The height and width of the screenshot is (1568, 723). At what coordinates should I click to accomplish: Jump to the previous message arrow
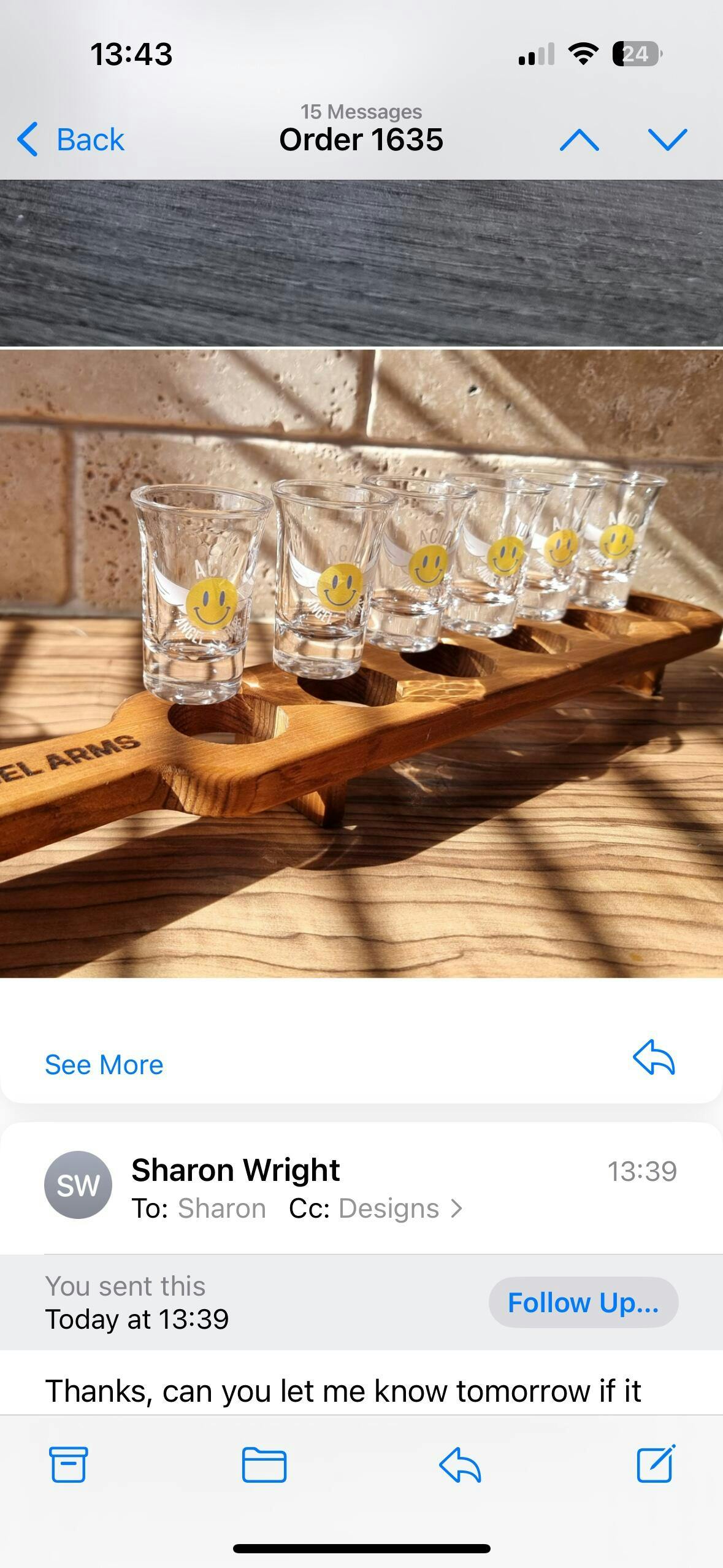tap(579, 140)
